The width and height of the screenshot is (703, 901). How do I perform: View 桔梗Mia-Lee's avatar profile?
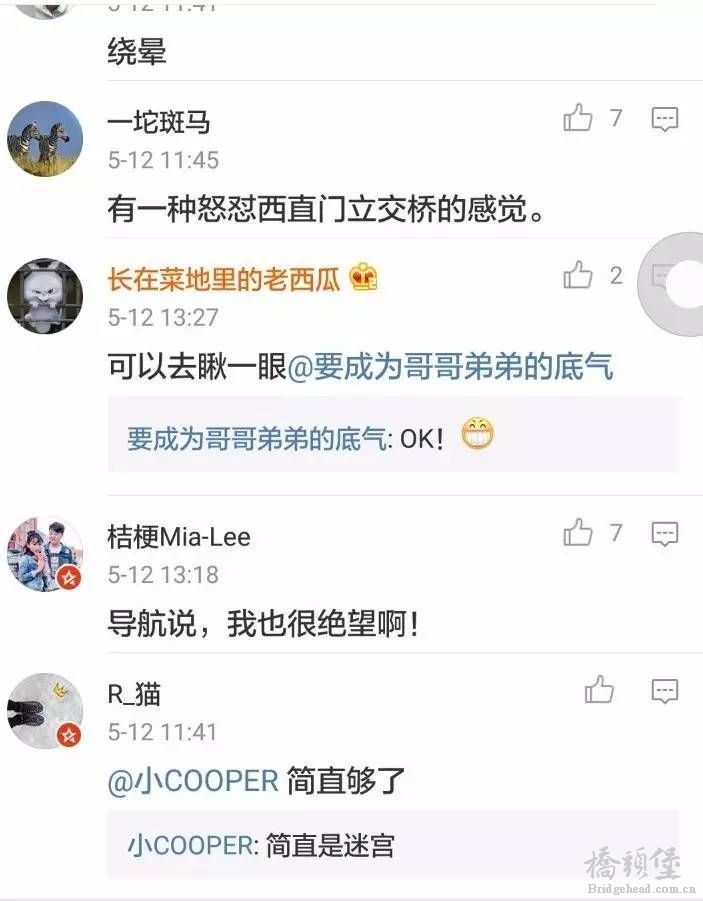[x=45, y=554]
